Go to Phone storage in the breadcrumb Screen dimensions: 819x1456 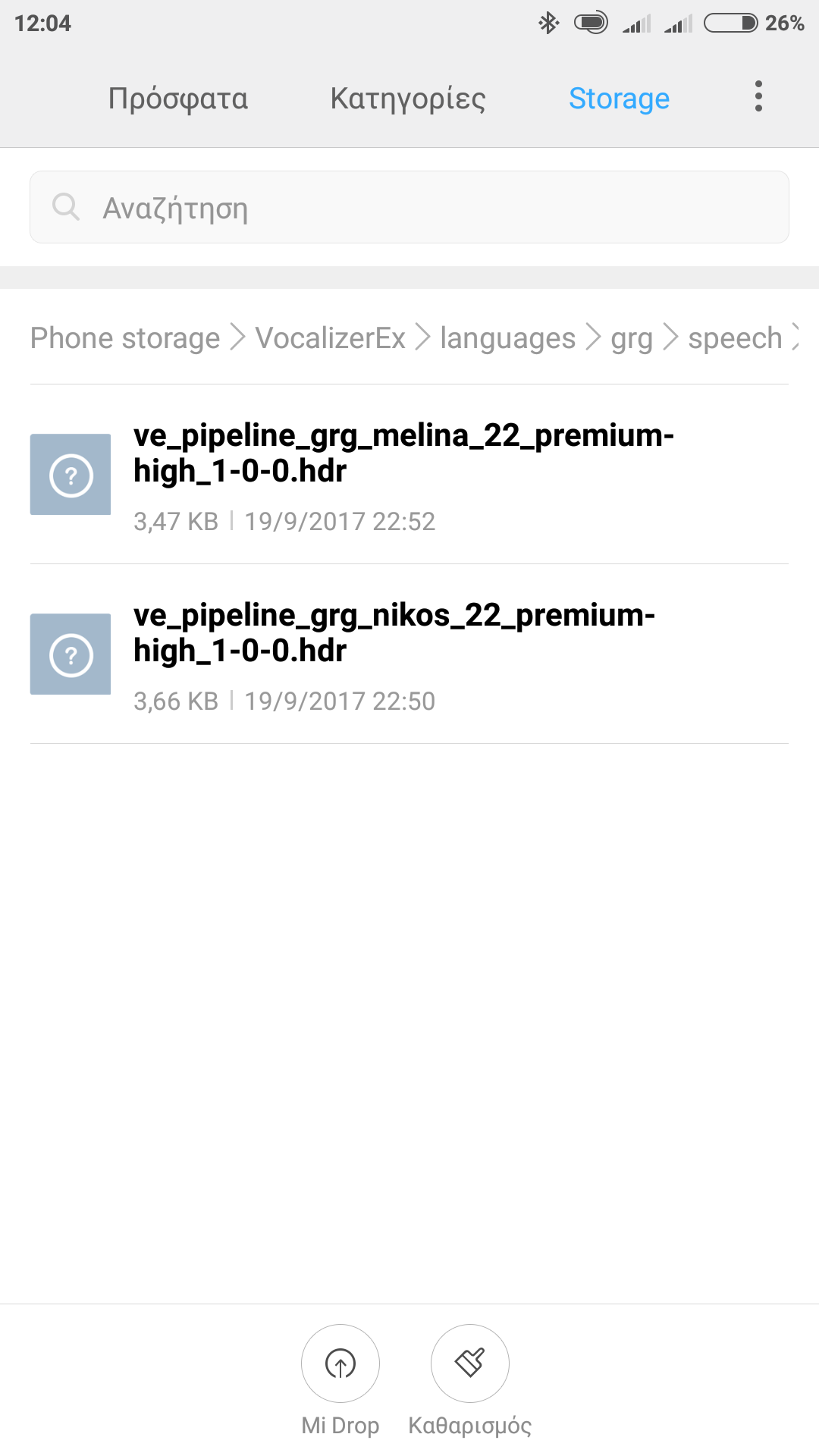tap(125, 338)
